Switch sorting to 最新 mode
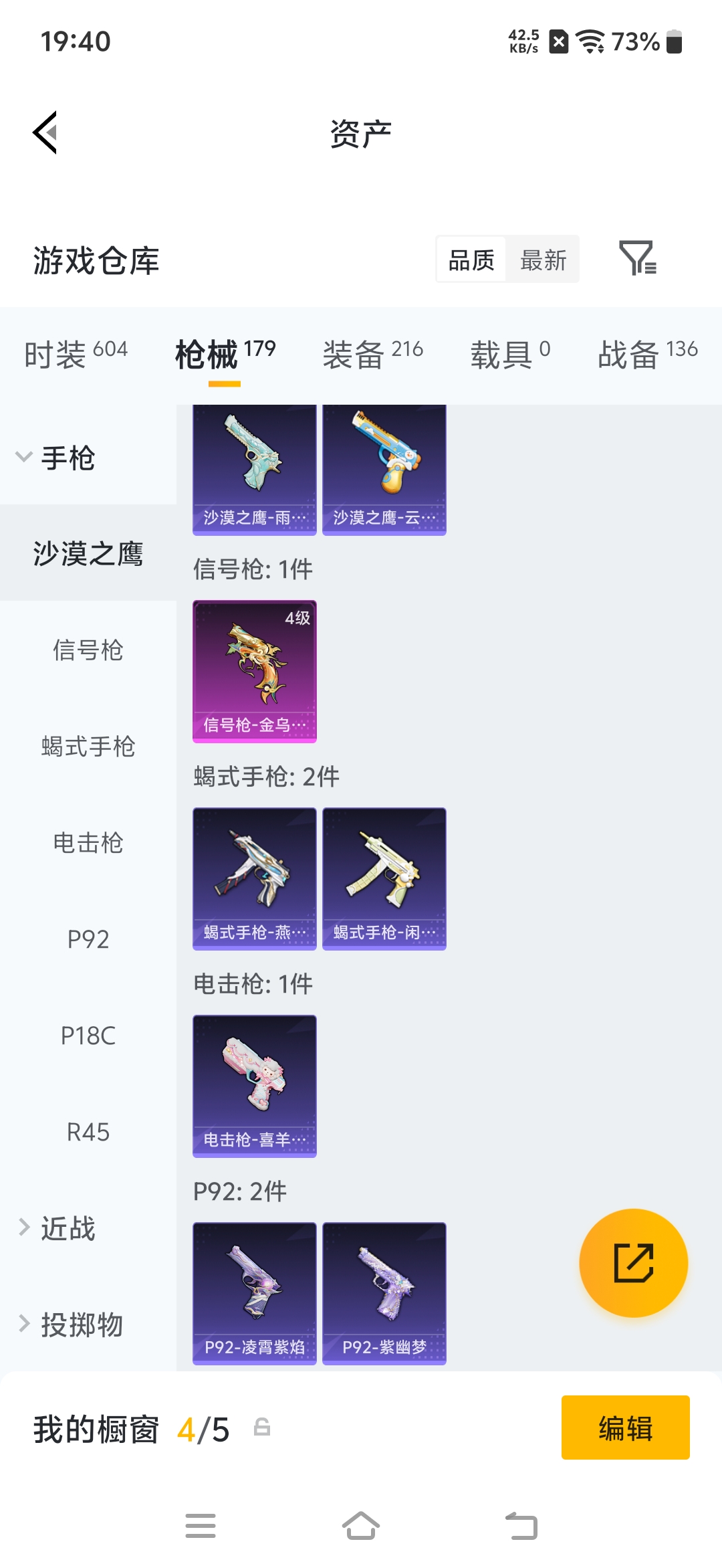 (543, 260)
